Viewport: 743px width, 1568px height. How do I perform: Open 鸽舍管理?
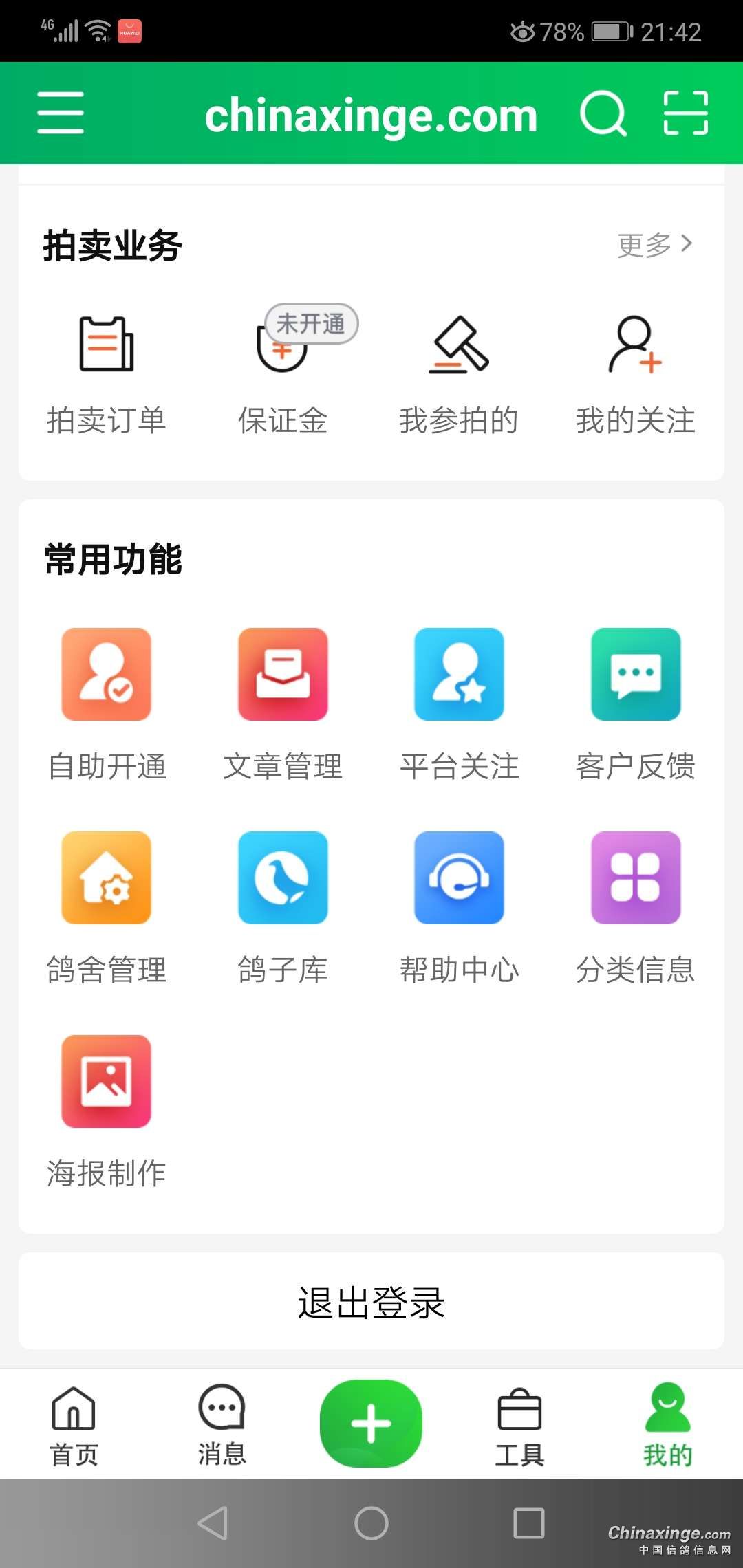point(107,906)
